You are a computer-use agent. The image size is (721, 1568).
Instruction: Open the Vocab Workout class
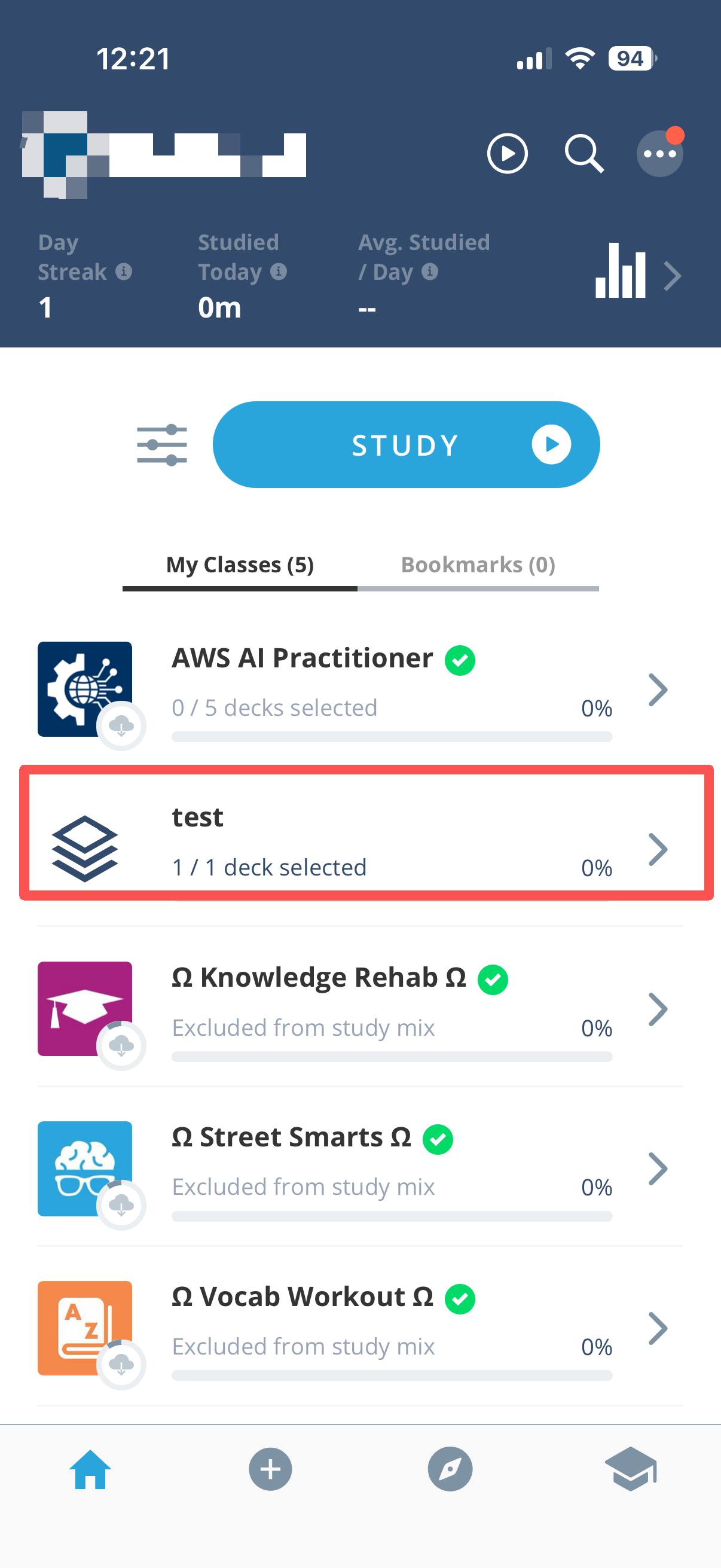[360, 1328]
